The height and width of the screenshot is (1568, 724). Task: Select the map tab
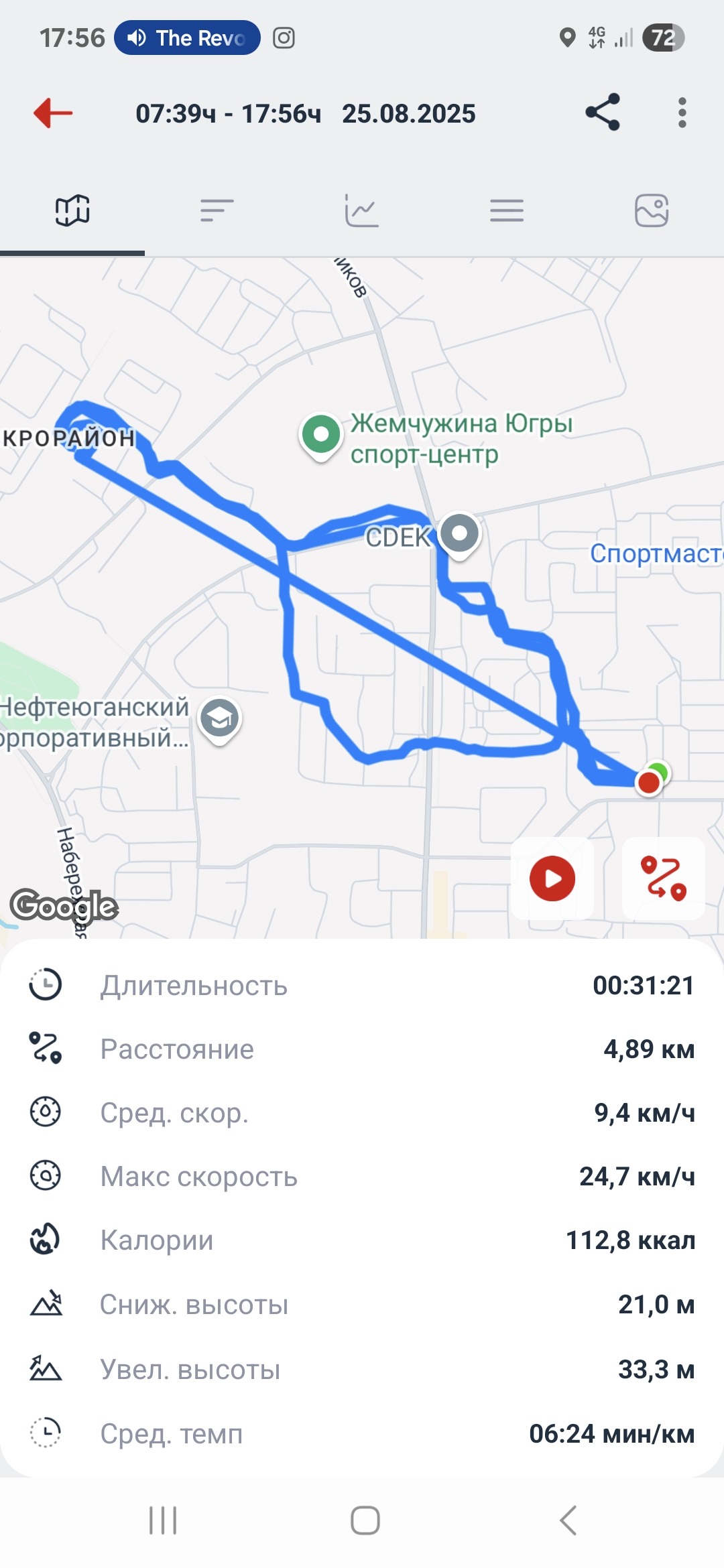[72, 210]
